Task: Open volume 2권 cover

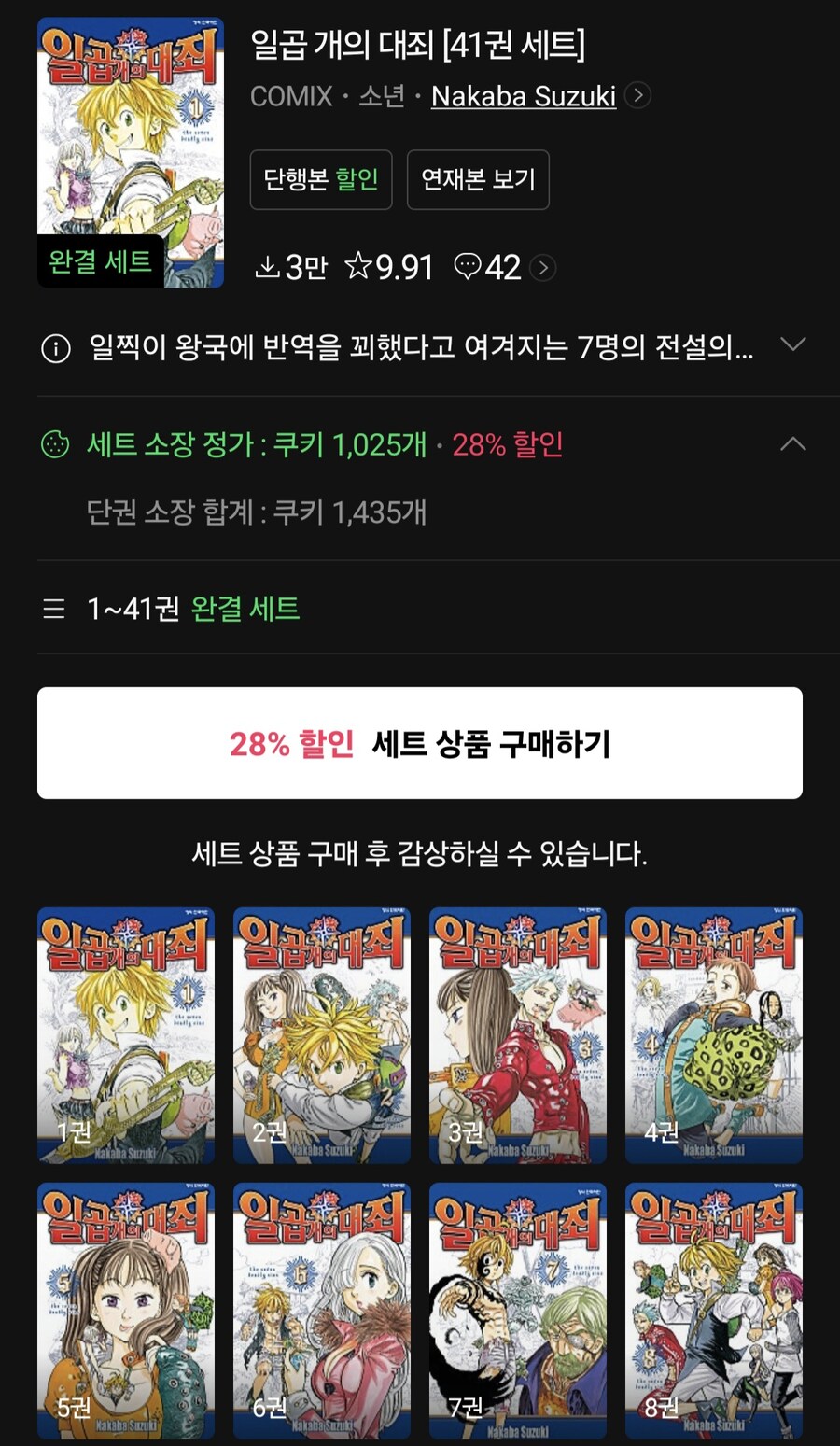Action: pyautogui.click(x=322, y=1034)
